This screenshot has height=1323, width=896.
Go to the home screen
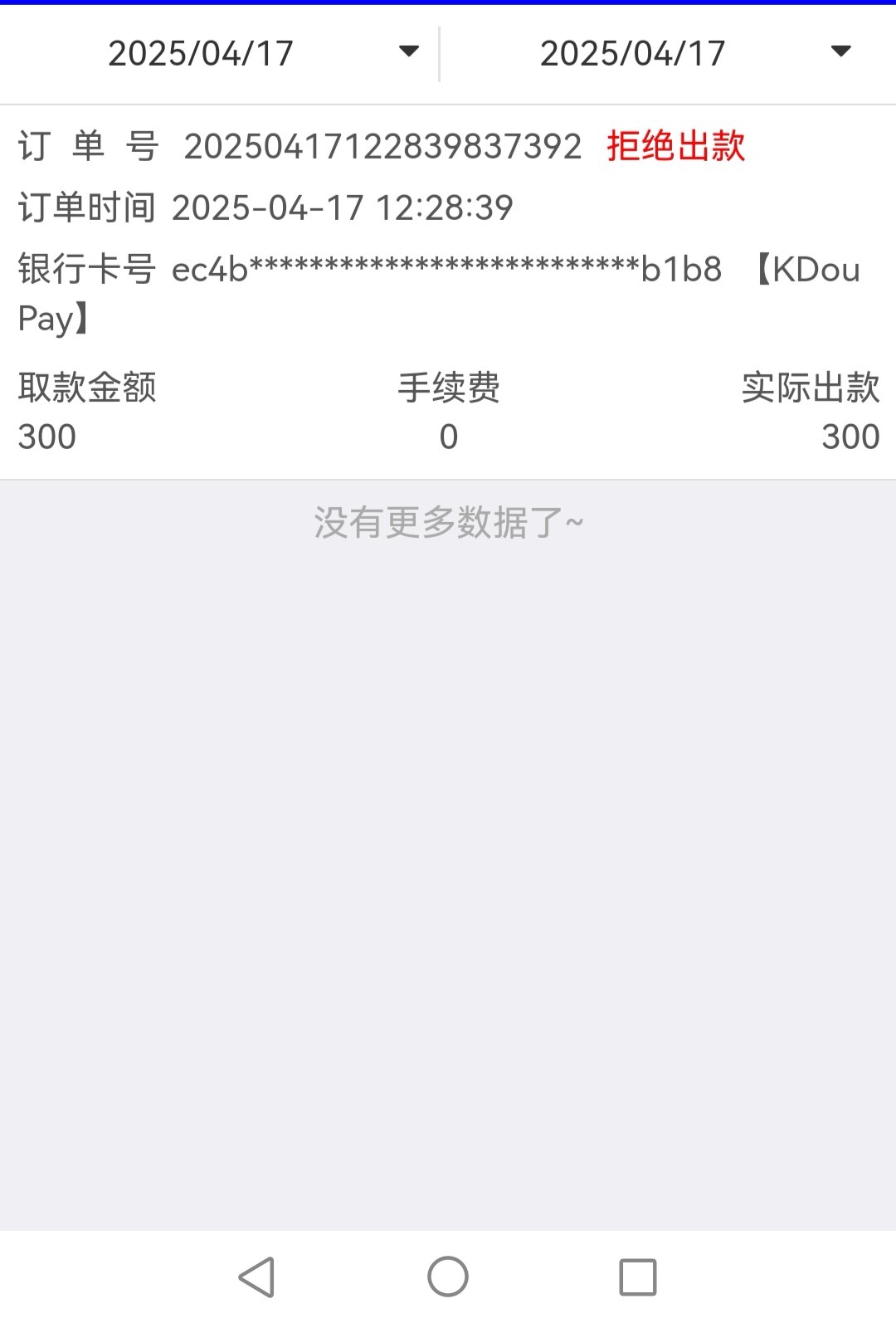(x=448, y=1277)
